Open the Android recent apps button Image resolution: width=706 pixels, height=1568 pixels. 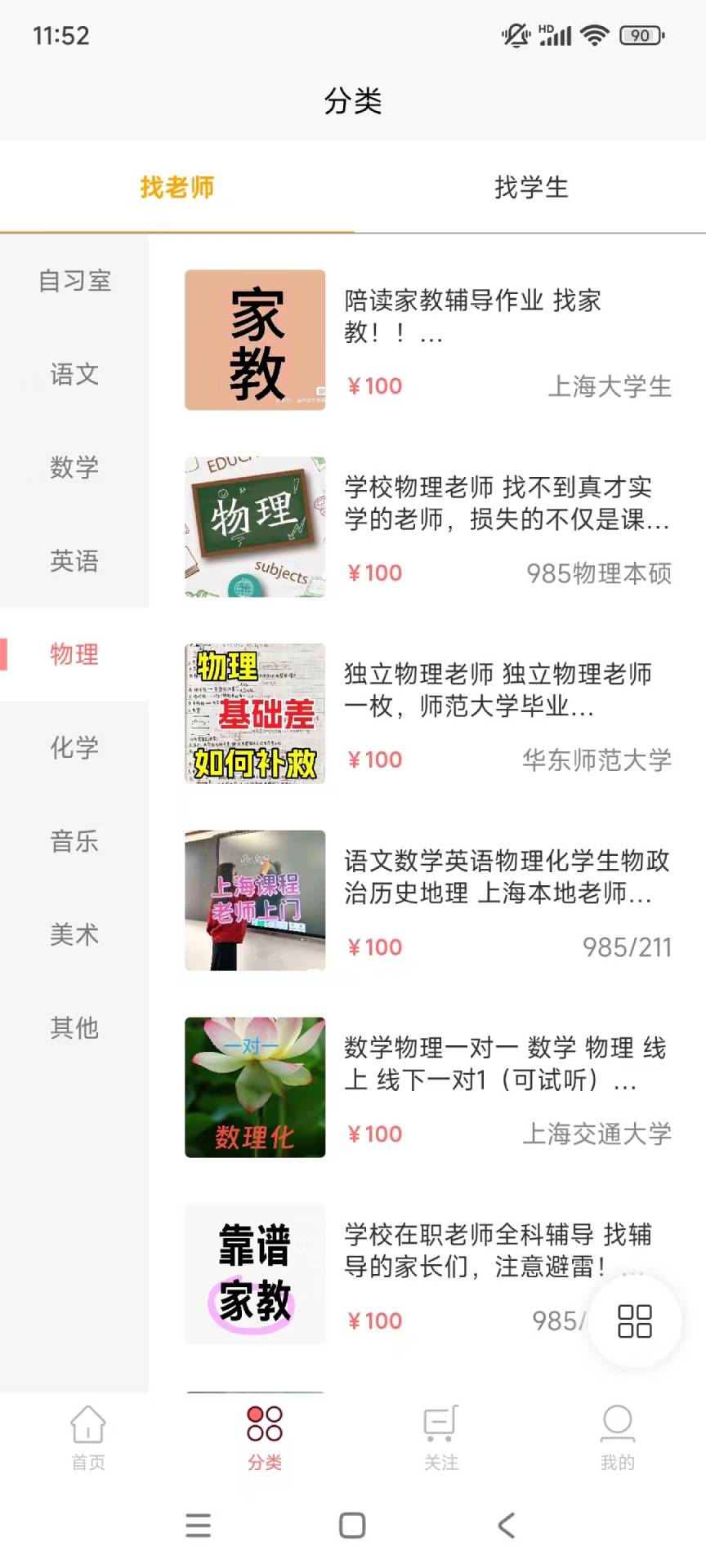pos(198,1526)
